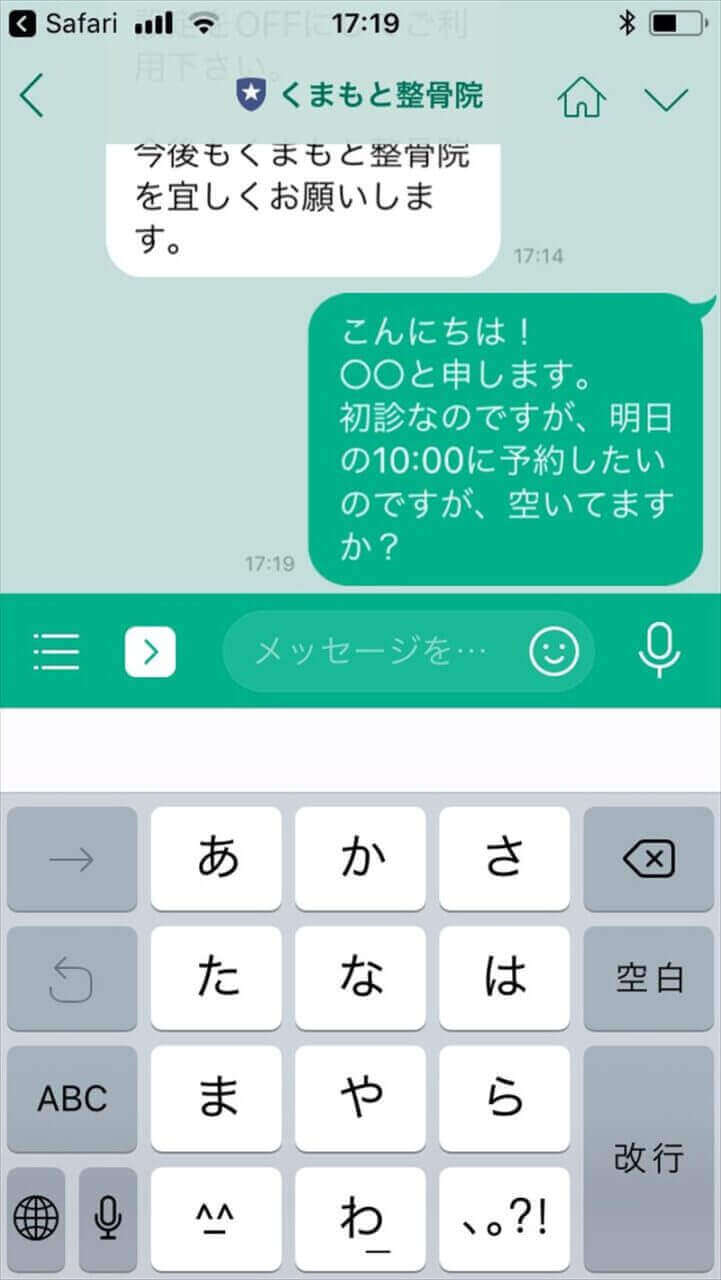Tap the white arrow button beside the message field
721x1280 pixels.
pyautogui.click(x=150, y=652)
